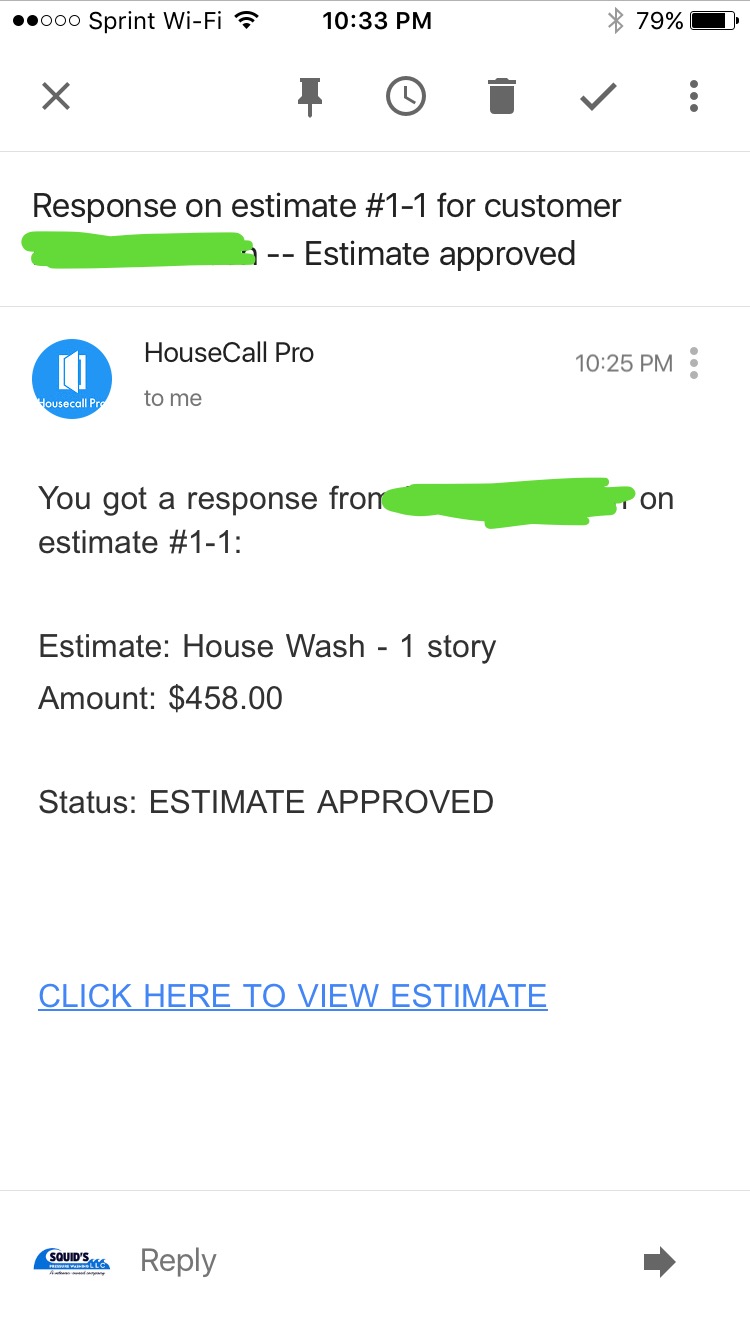Snooze the email with the clock icon
The width and height of the screenshot is (750, 1334).
[405, 96]
